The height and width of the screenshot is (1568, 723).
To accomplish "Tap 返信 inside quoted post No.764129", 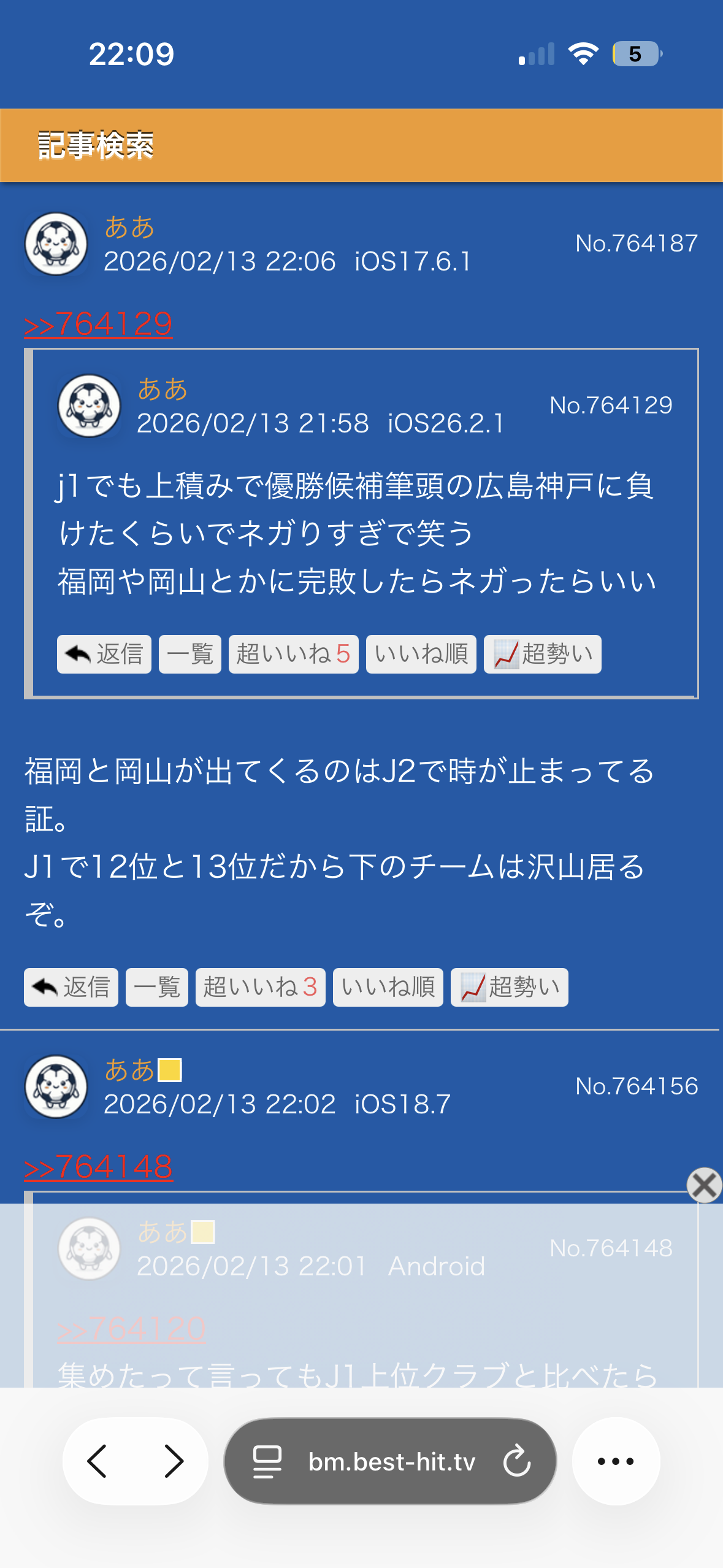I will click(x=104, y=654).
